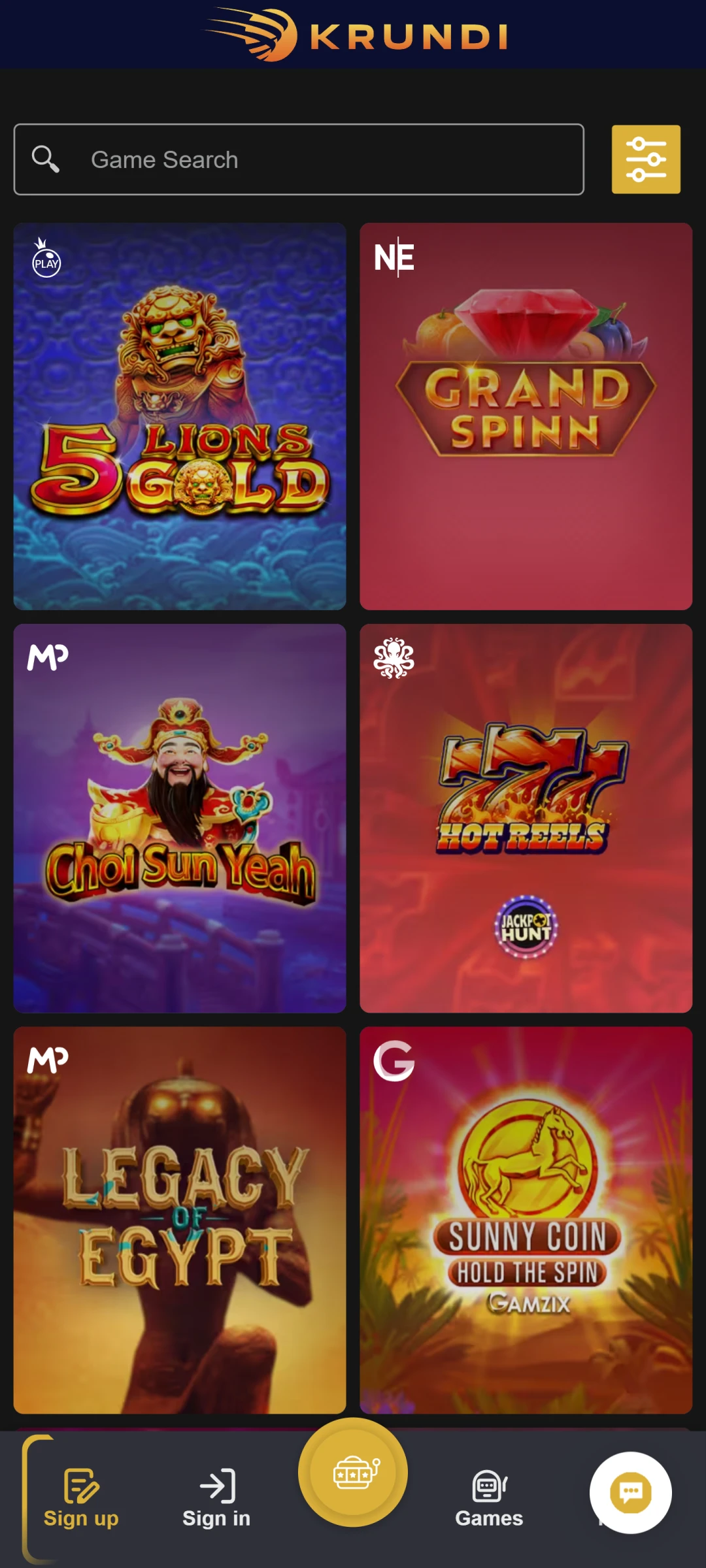The image size is (706, 1568).
Task: Open the yellow filter settings button
Action: [645, 159]
